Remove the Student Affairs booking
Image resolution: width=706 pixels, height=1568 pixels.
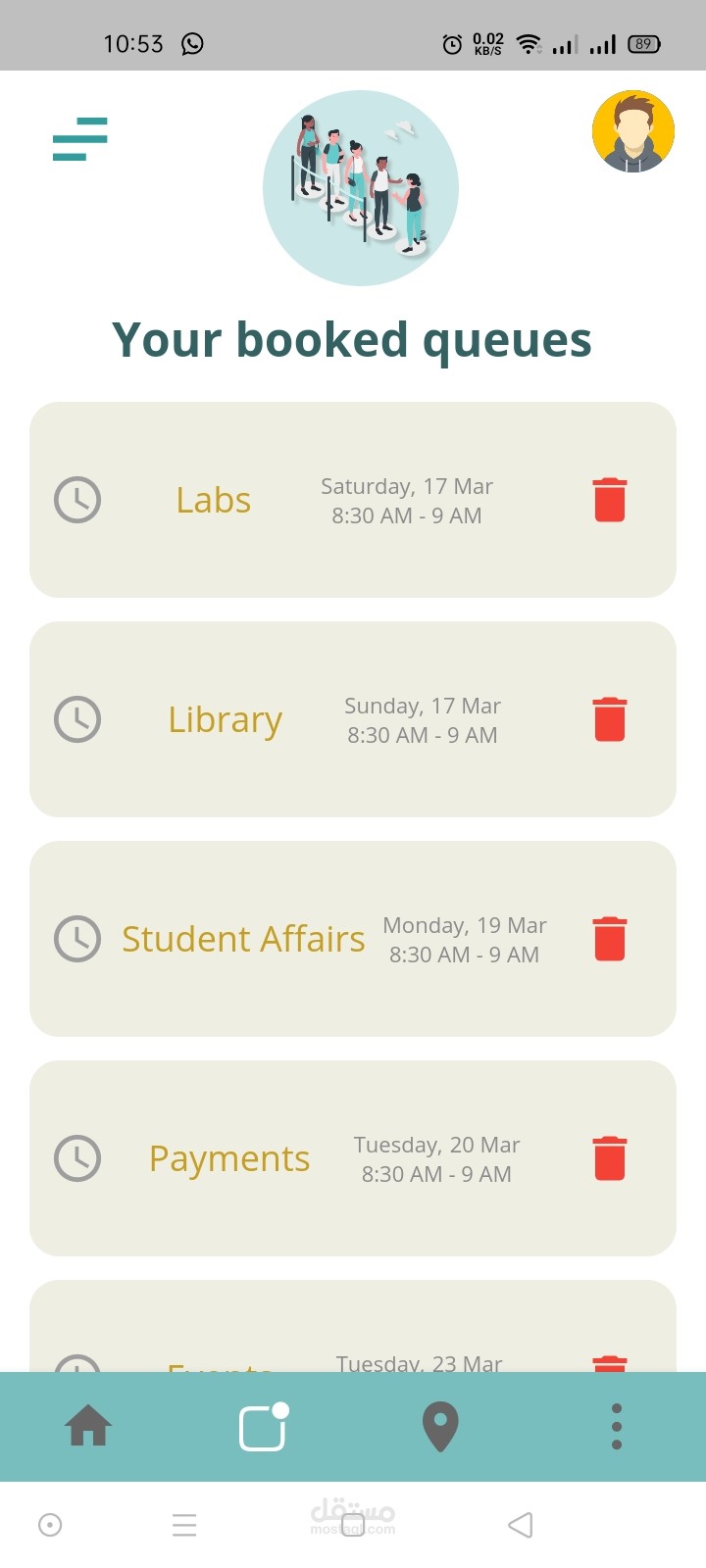609,939
